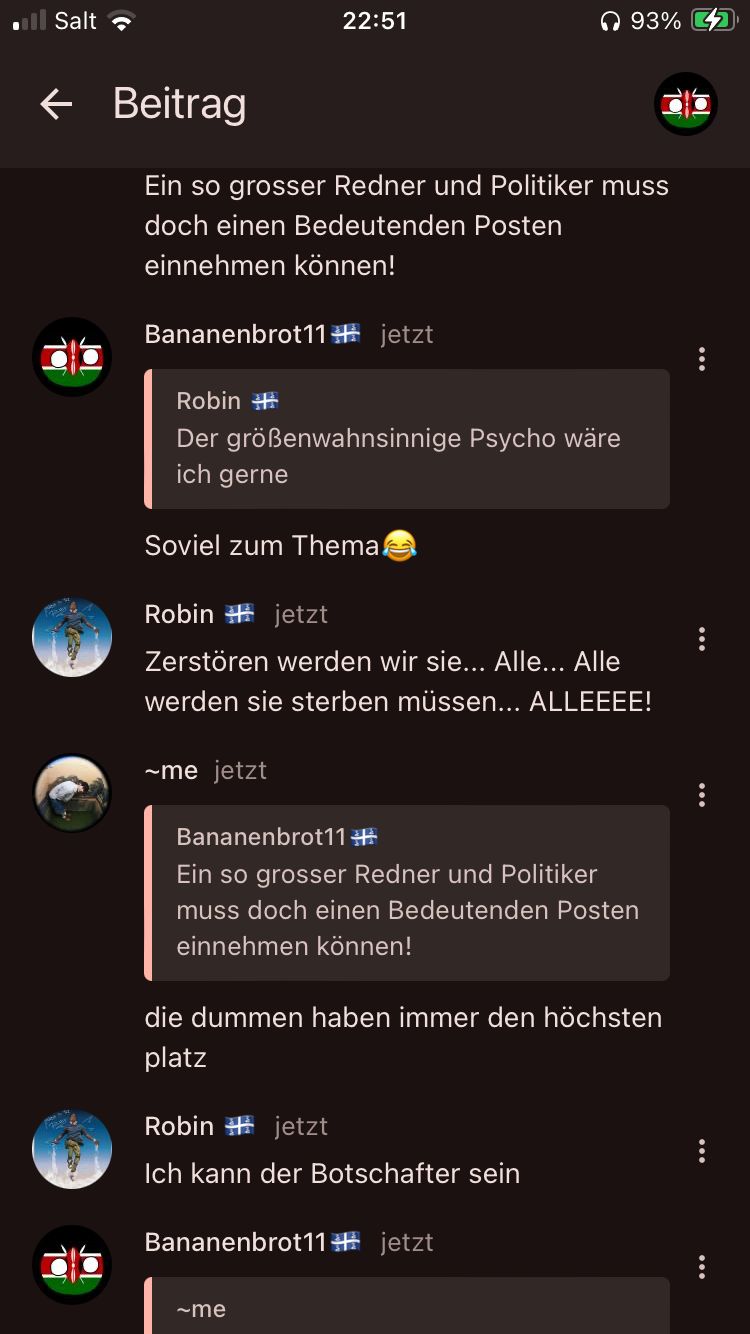Open Robin's avatar beside 'Zerstören werden wir sie'

pyautogui.click(x=72, y=637)
